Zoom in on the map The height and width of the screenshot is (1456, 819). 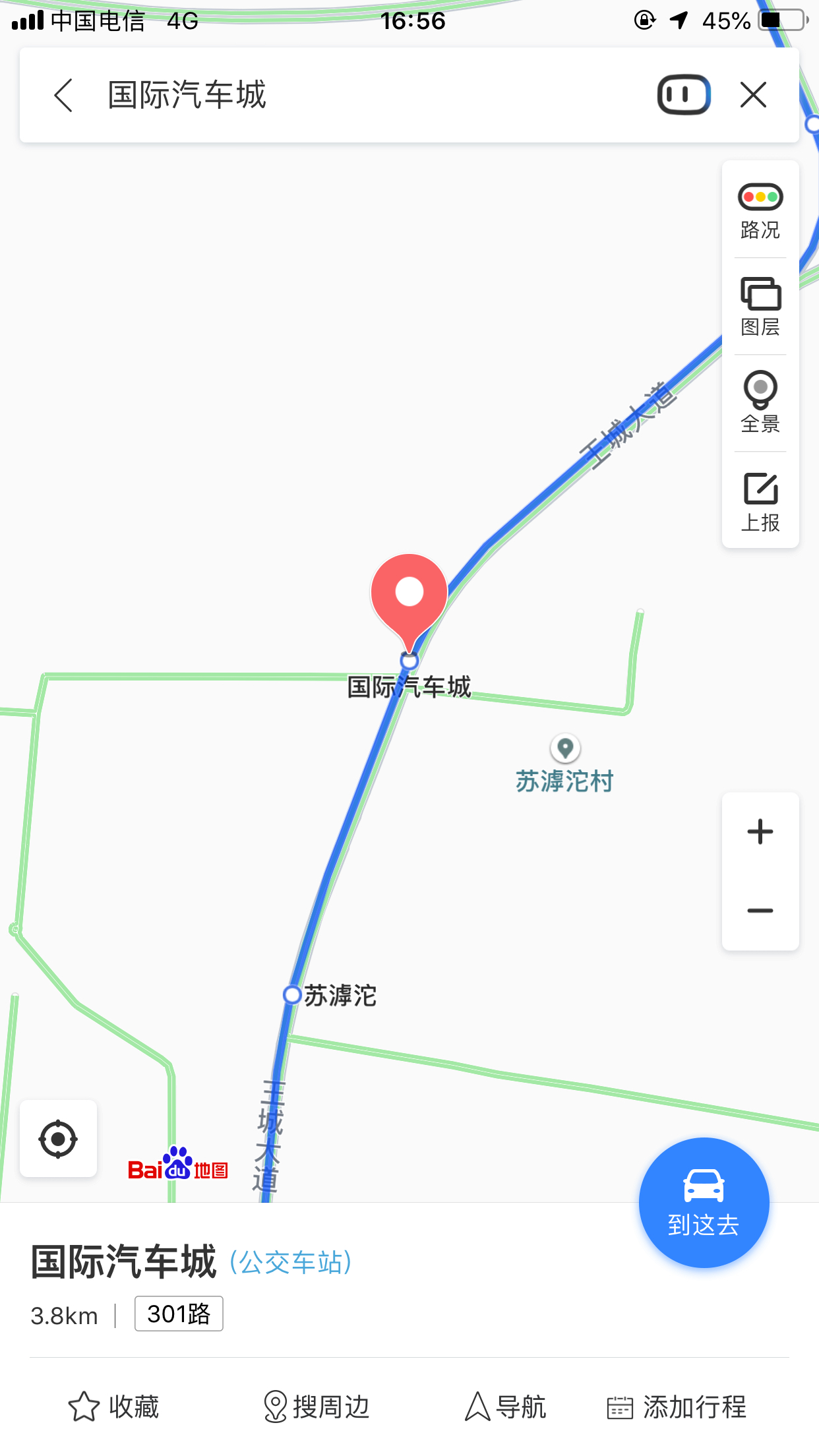(x=760, y=832)
